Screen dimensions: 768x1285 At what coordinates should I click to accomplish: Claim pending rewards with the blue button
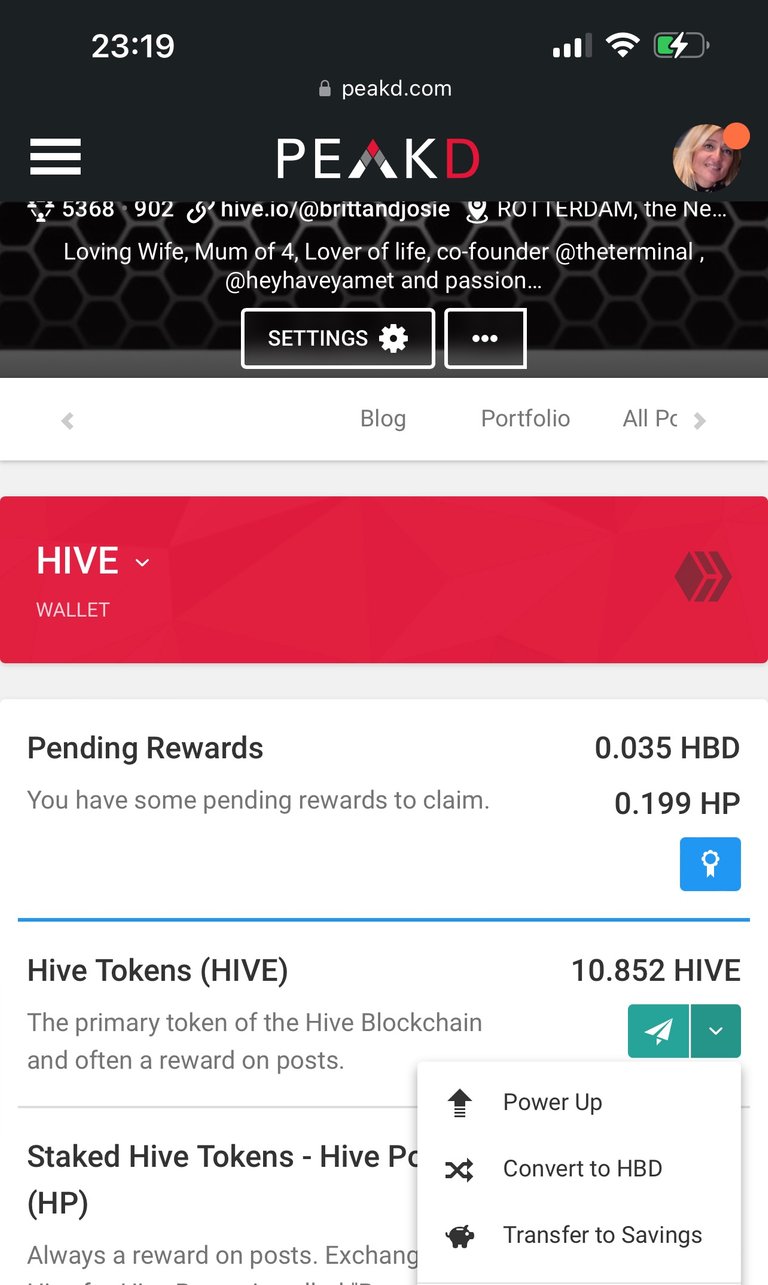(710, 864)
